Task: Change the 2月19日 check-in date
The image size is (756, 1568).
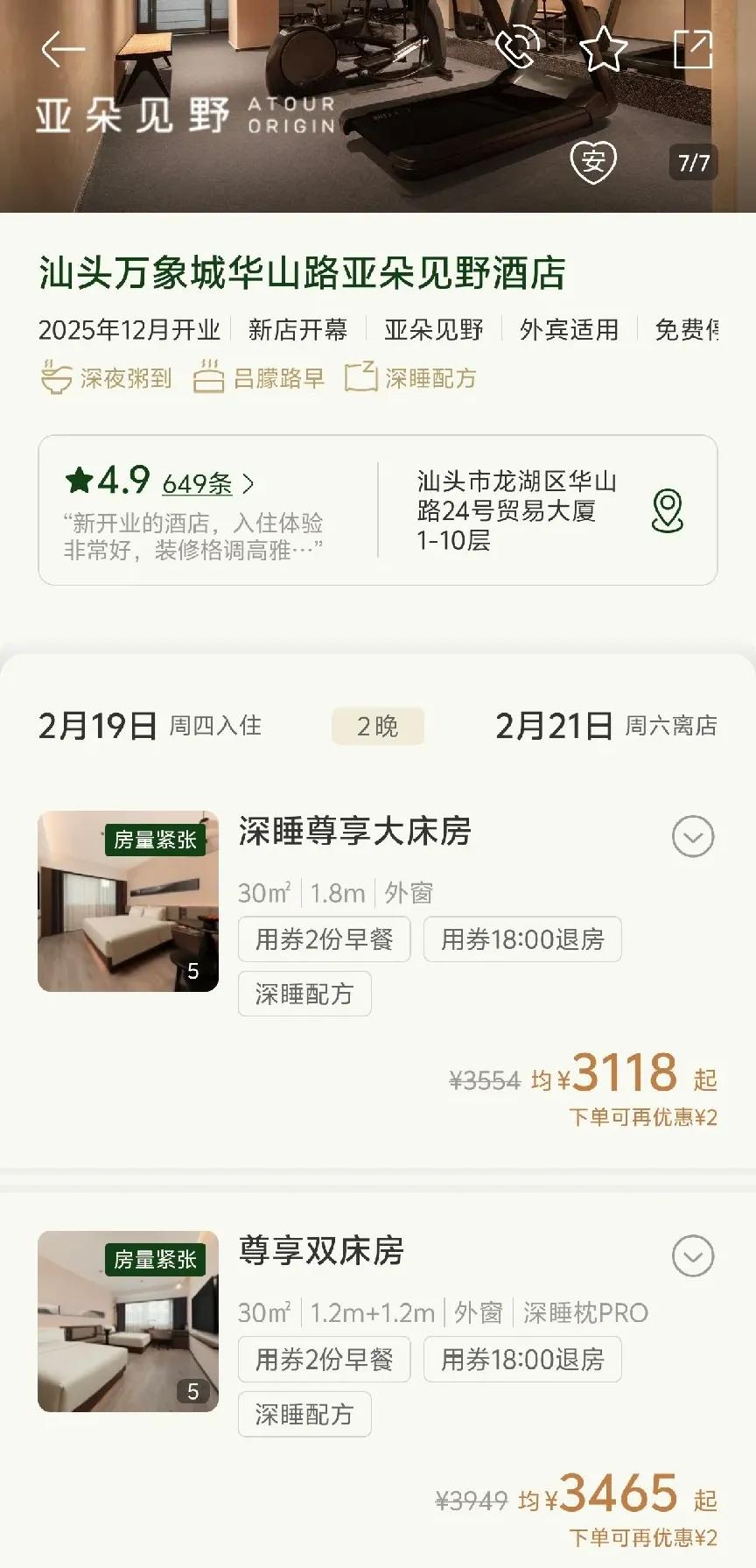Action: 98,726
